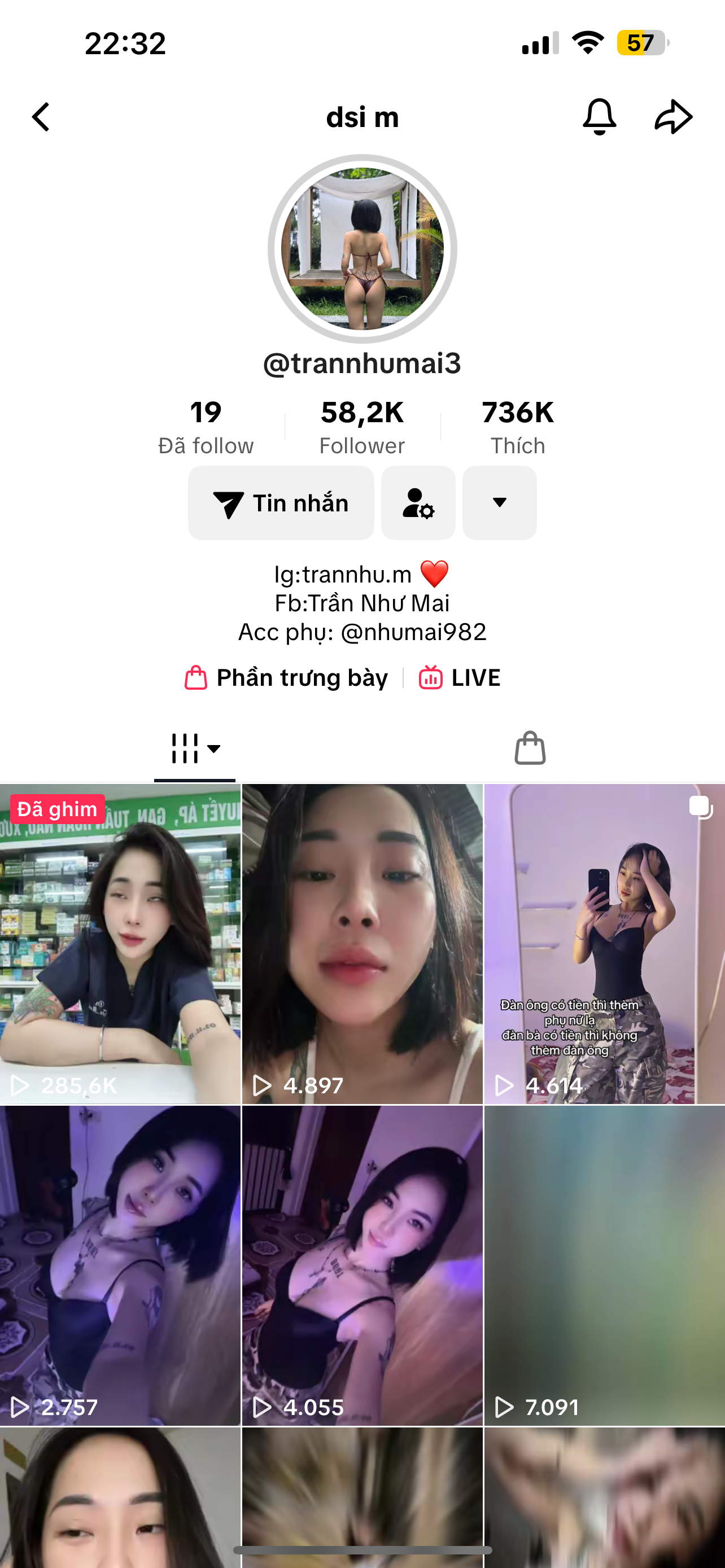Play the video with 4.897 views
Image resolution: width=725 pixels, height=1568 pixels.
362,944
